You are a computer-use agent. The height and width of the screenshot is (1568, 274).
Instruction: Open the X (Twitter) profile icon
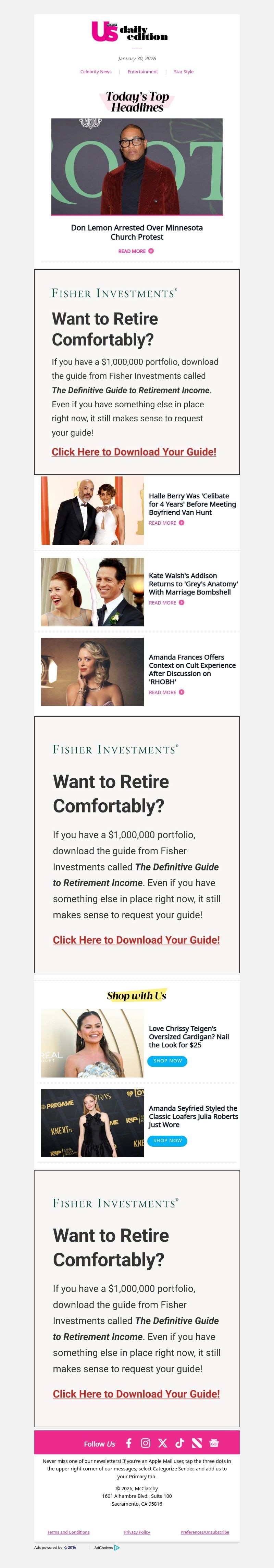tap(163, 1443)
